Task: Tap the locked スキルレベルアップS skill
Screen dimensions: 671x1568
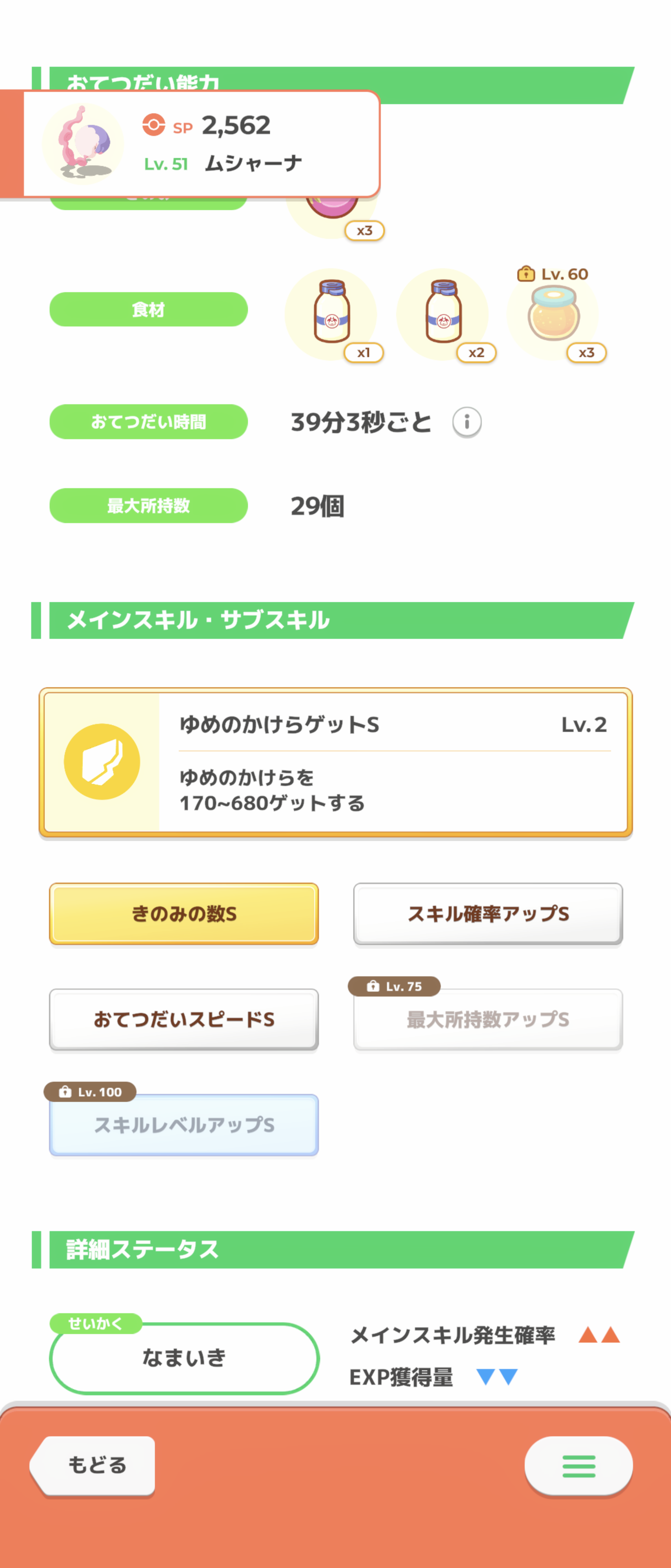Action: point(184,1124)
